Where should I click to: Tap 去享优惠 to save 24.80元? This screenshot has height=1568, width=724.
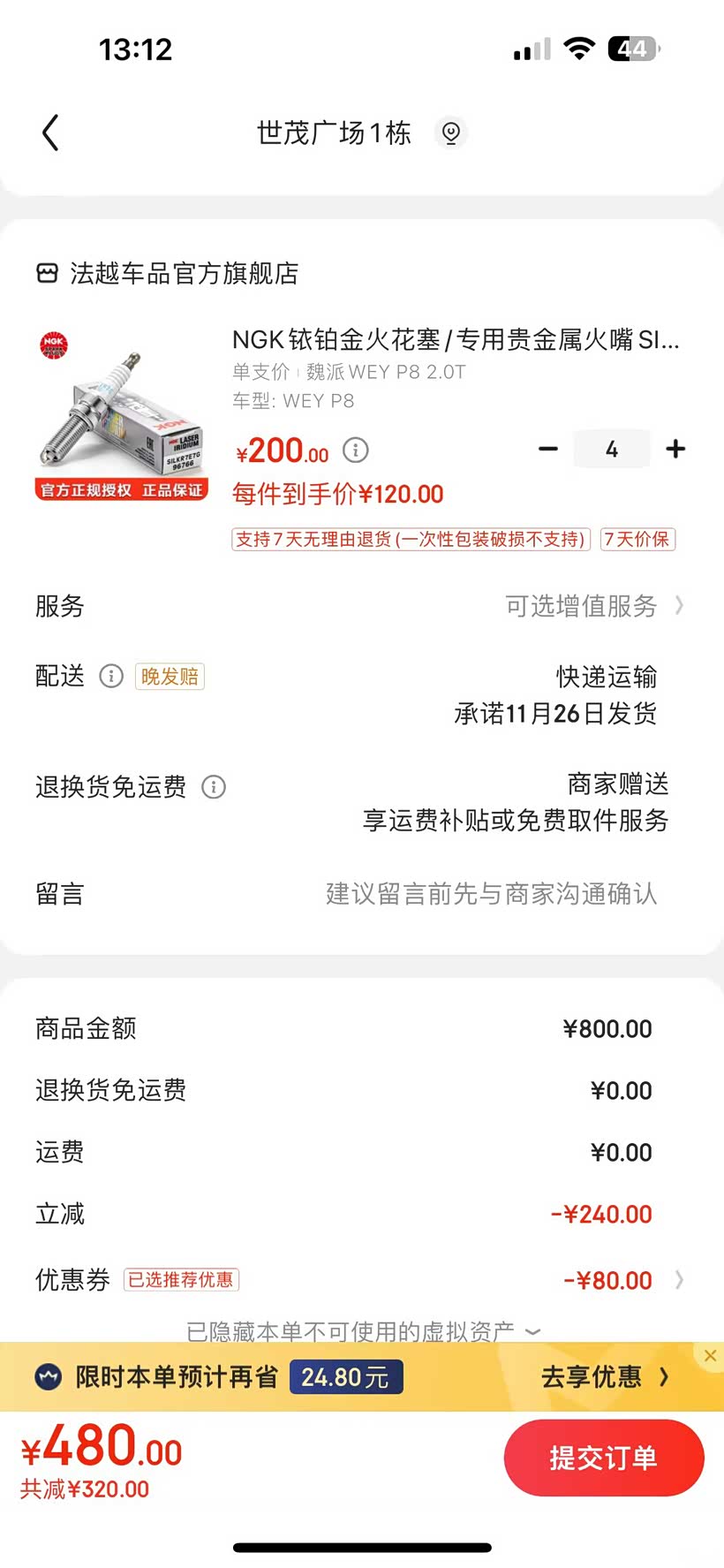(x=605, y=1377)
